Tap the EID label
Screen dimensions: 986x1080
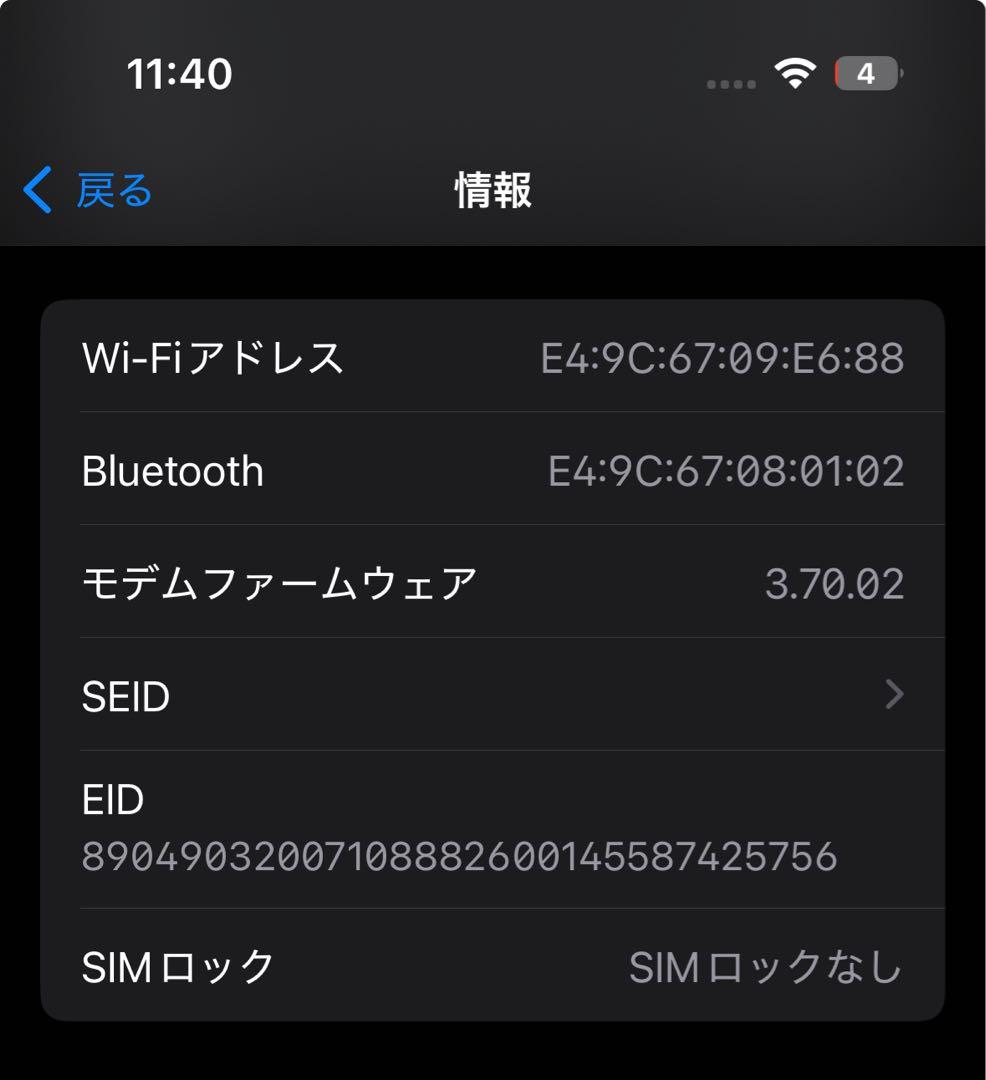pyautogui.click(x=113, y=800)
